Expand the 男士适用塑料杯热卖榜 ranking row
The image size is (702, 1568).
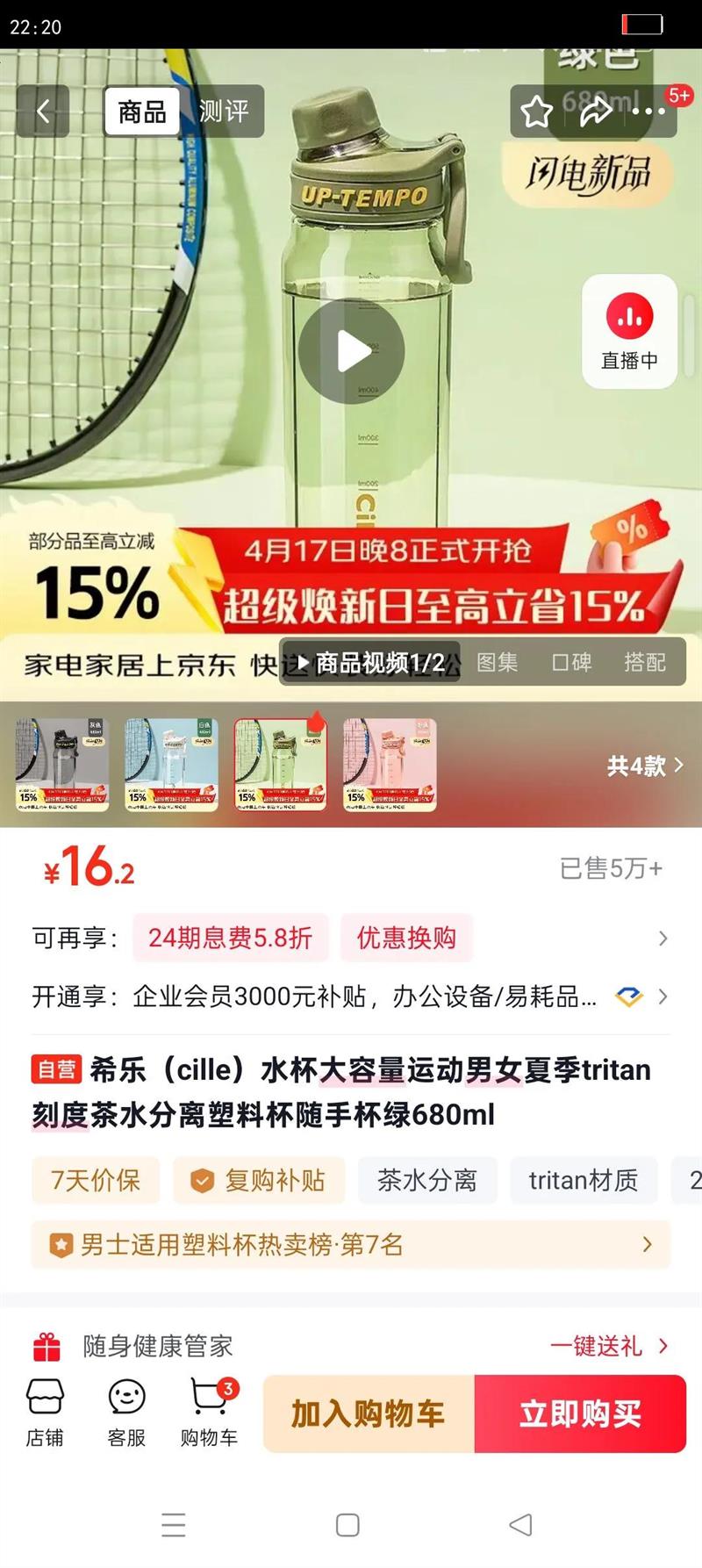[x=351, y=1245]
